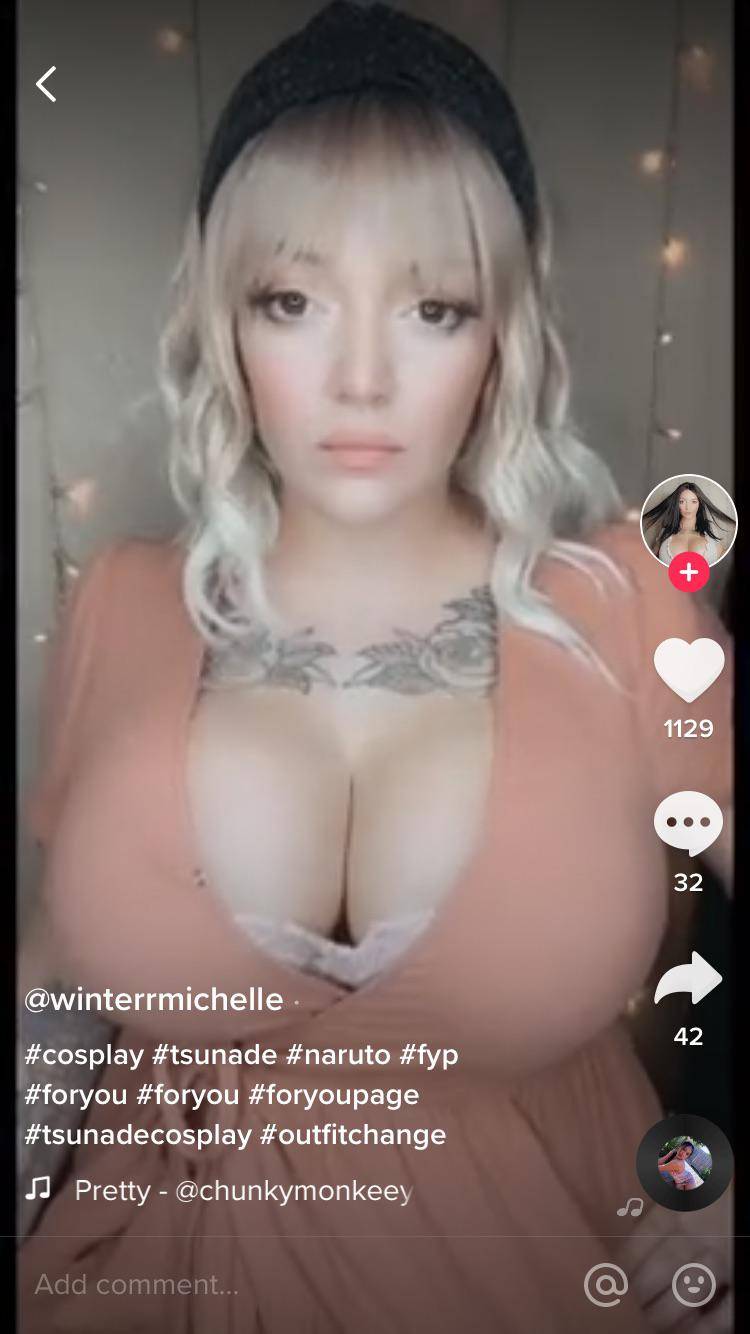Share this video with the arrow icon

688,979
